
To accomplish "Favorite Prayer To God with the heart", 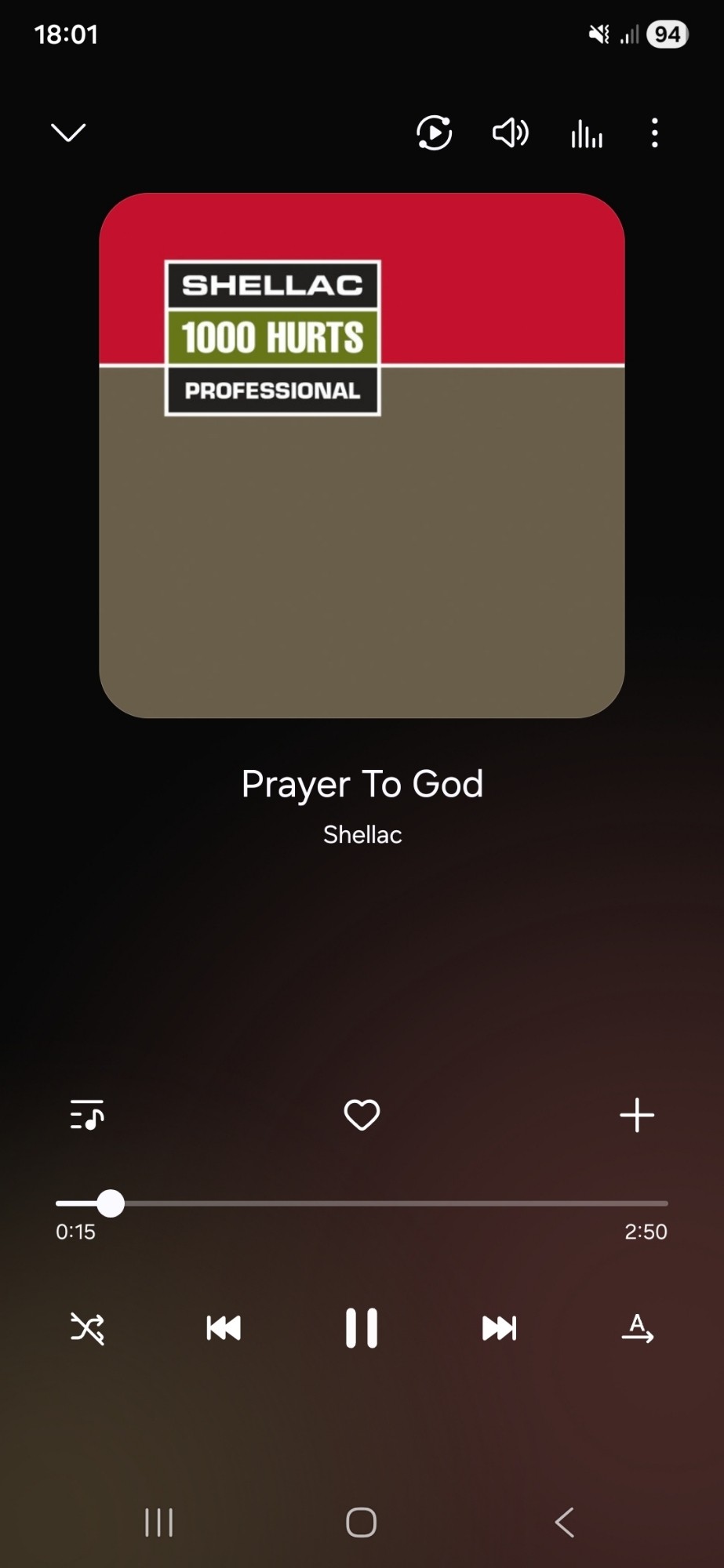I will (362, 1114).
